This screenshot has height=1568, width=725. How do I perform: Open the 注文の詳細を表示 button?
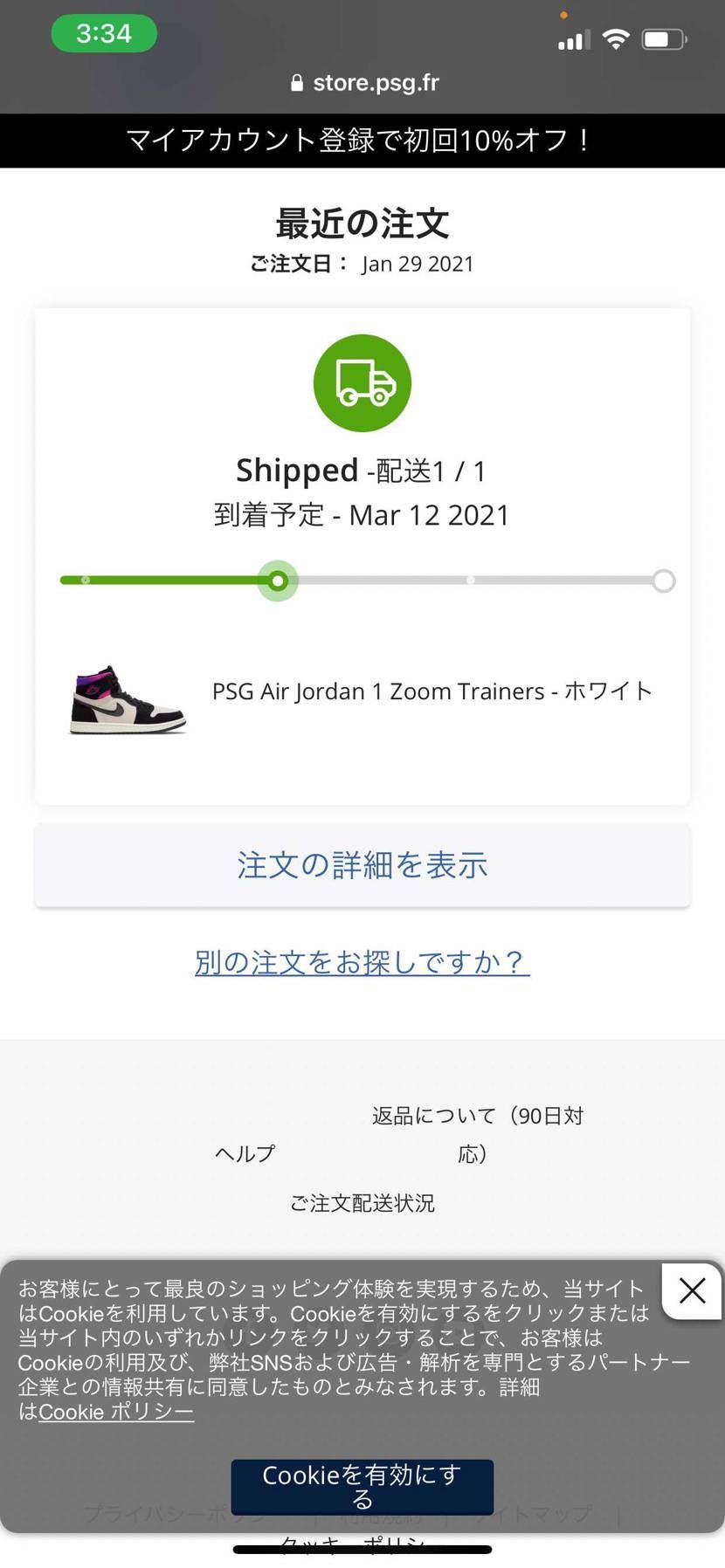point(362,864)
